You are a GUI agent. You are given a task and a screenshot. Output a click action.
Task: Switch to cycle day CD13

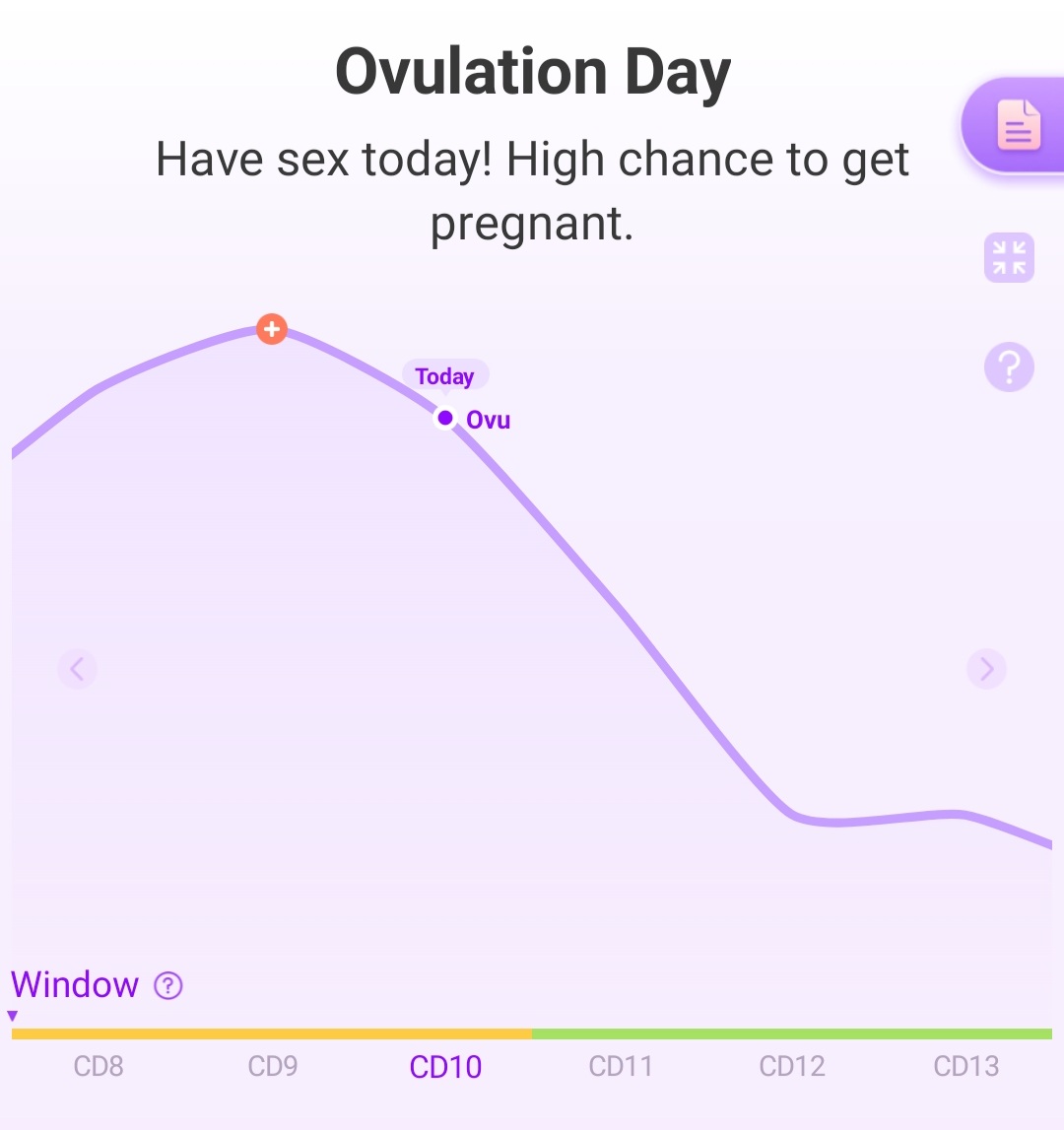(965, 1066)
